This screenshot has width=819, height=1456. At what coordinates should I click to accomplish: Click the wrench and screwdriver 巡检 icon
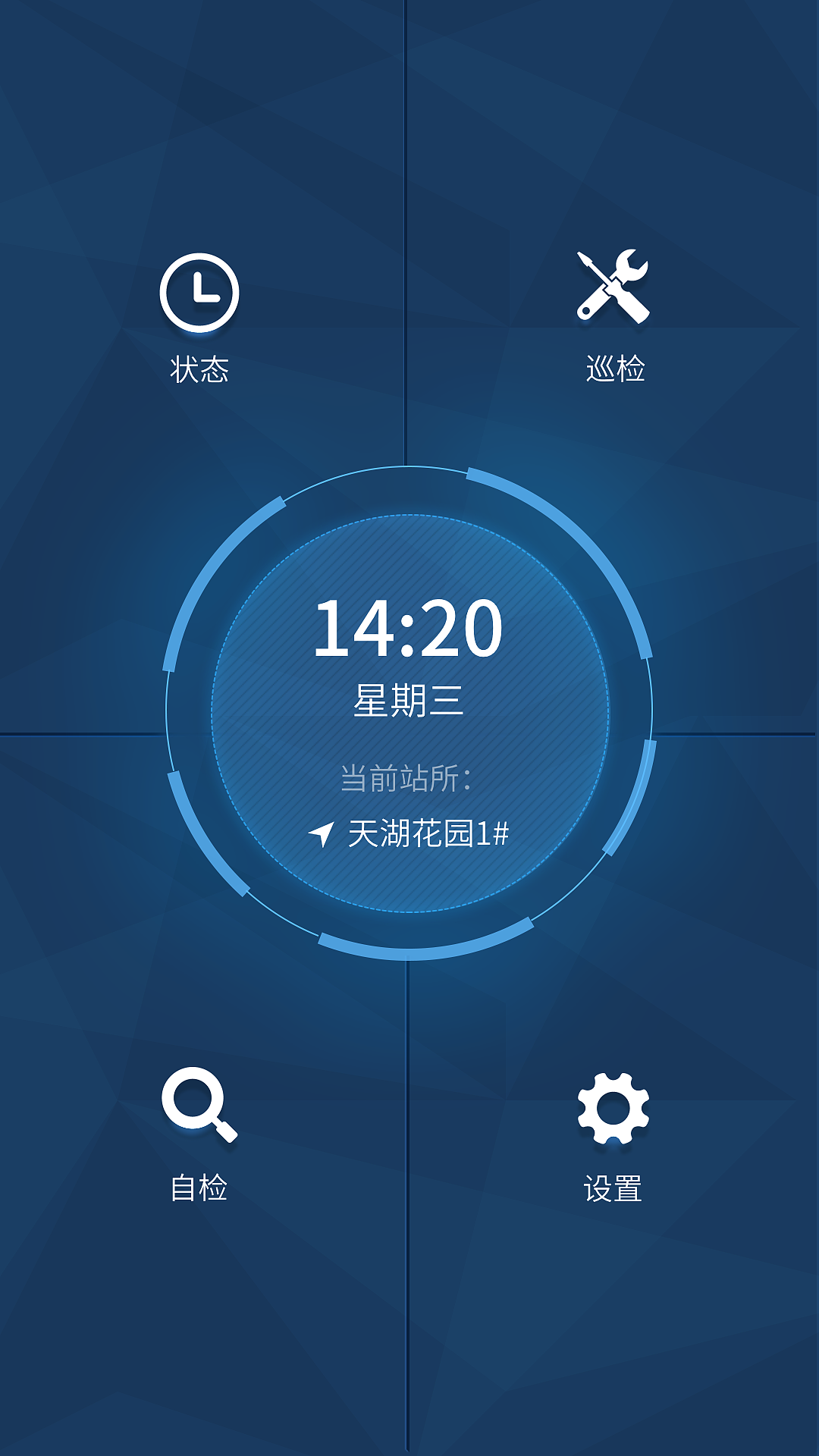pyautogui.click(x=614, y=284)
